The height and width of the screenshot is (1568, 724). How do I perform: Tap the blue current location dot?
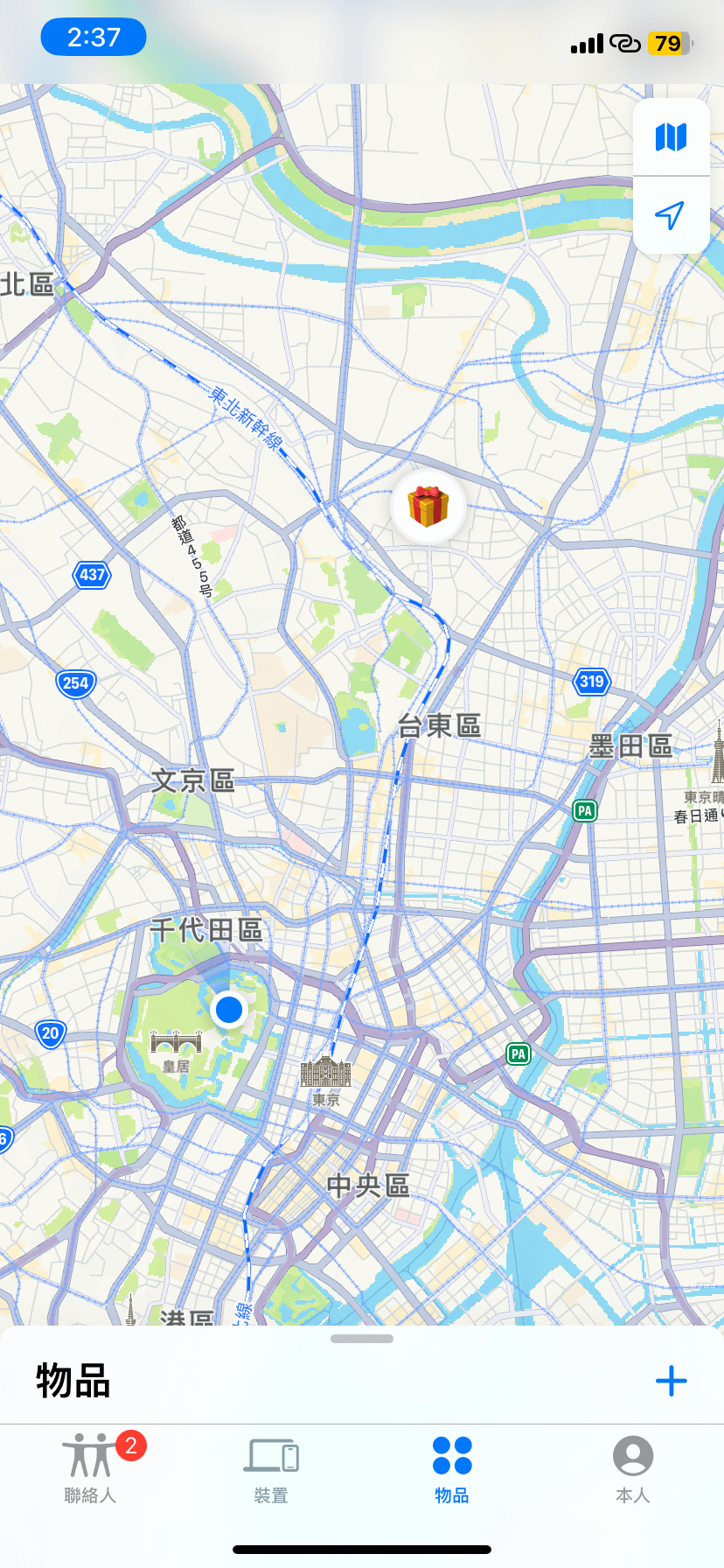(229, 1009)
